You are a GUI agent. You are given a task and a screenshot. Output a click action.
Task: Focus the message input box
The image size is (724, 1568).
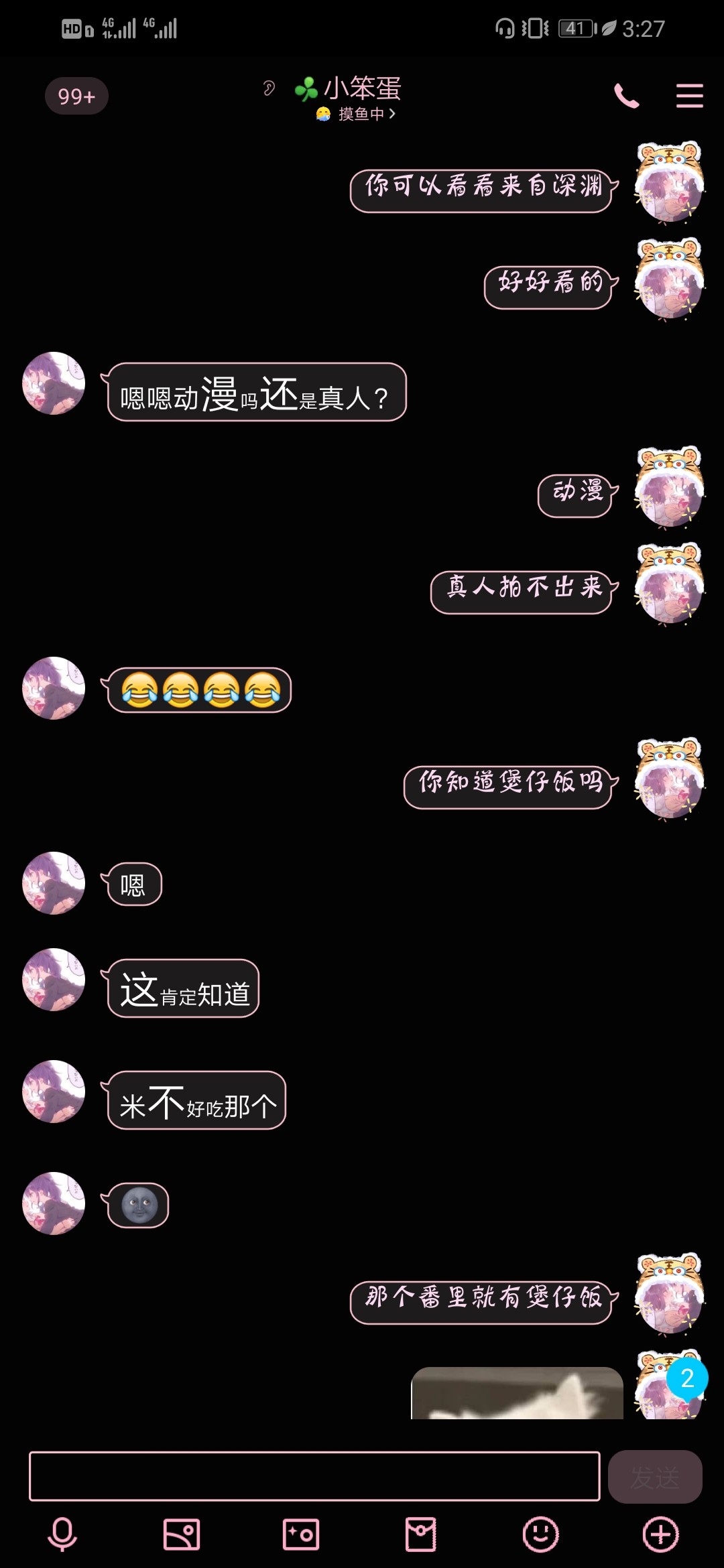point(314,1476)
